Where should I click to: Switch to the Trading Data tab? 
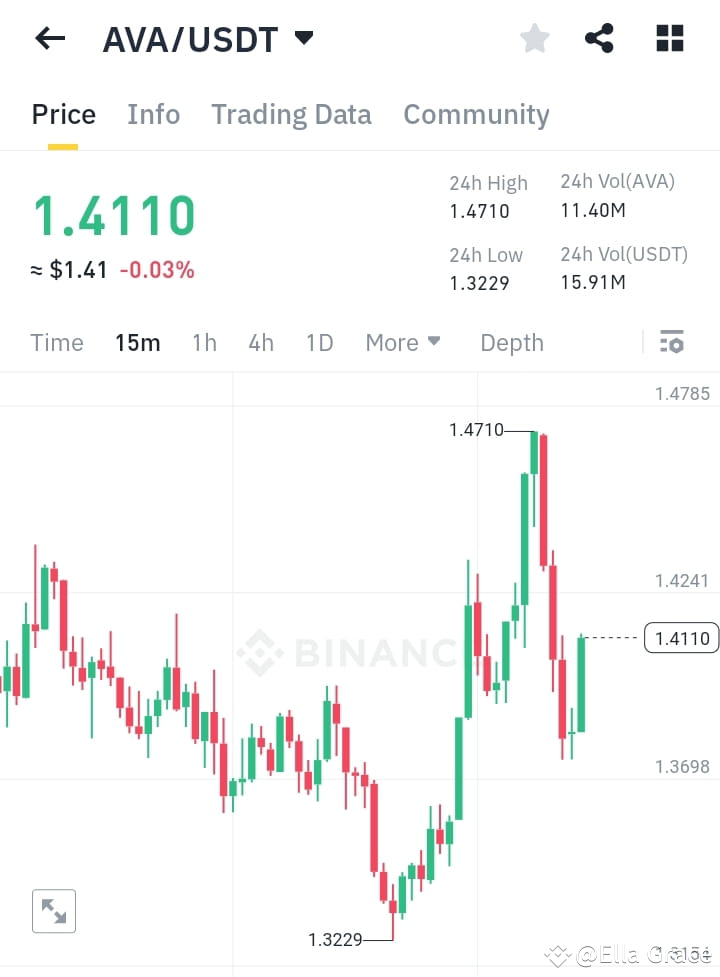(291, 114)
